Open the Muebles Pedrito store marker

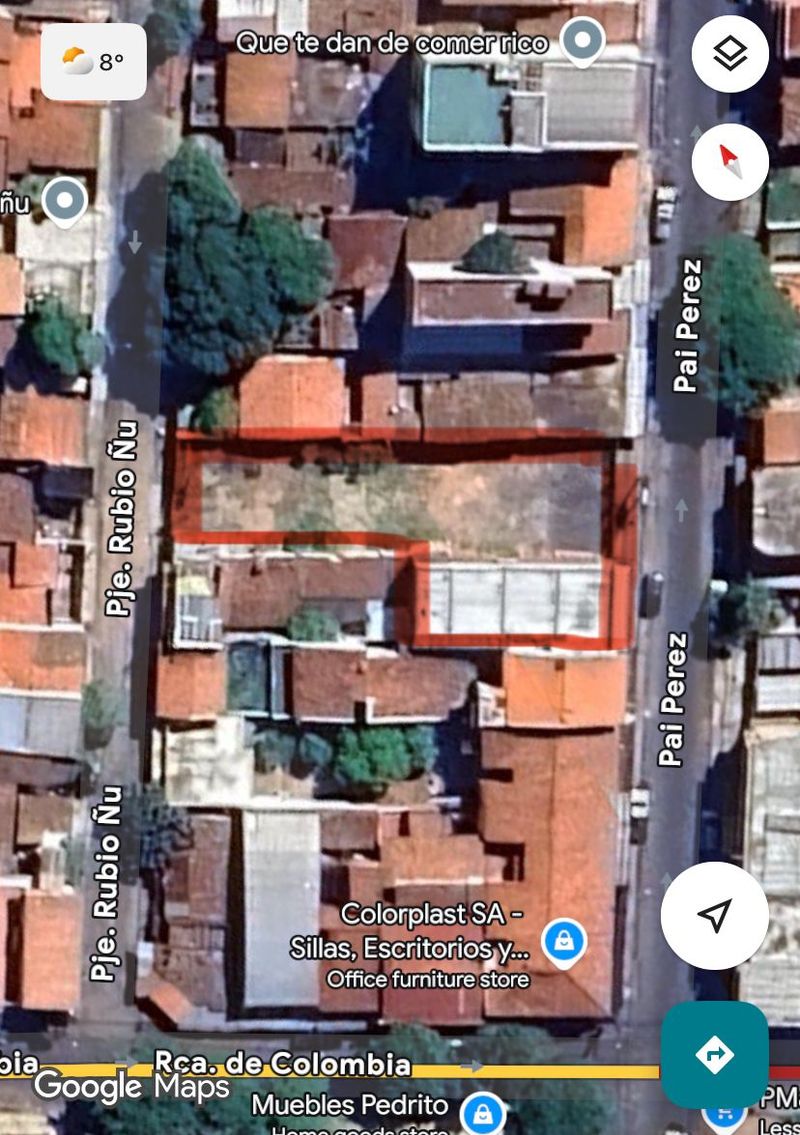click(x=483, y=1112)
